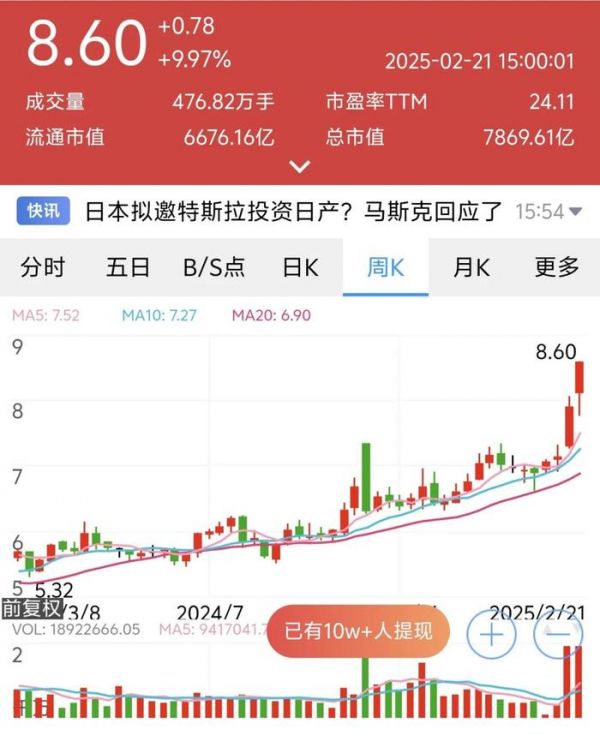Screen dimensions: 600x735
Task: Show the 月K monthly chart
Action: 471,267
